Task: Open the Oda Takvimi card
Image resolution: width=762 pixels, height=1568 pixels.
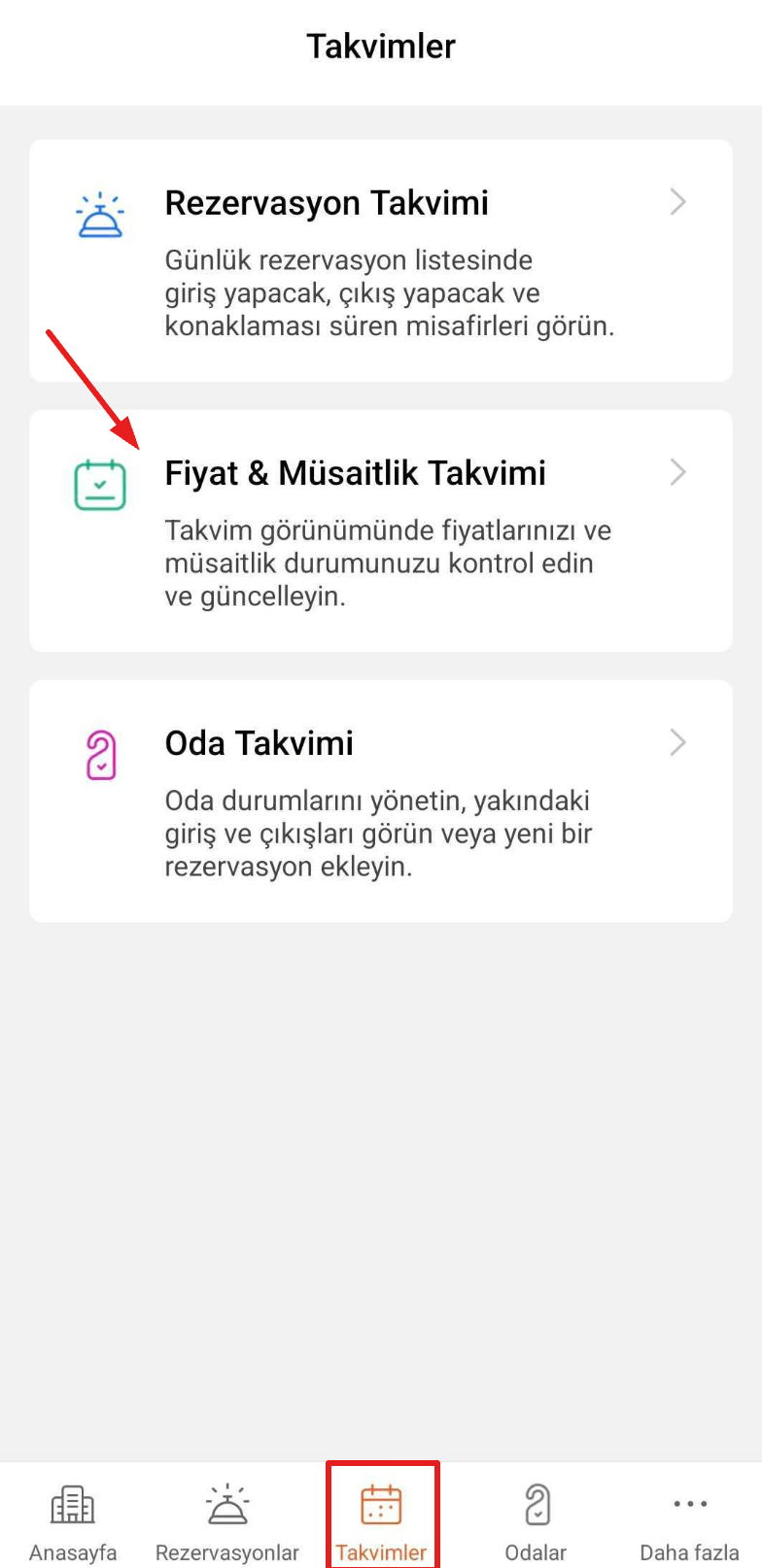Action: (x=380, y=801)
